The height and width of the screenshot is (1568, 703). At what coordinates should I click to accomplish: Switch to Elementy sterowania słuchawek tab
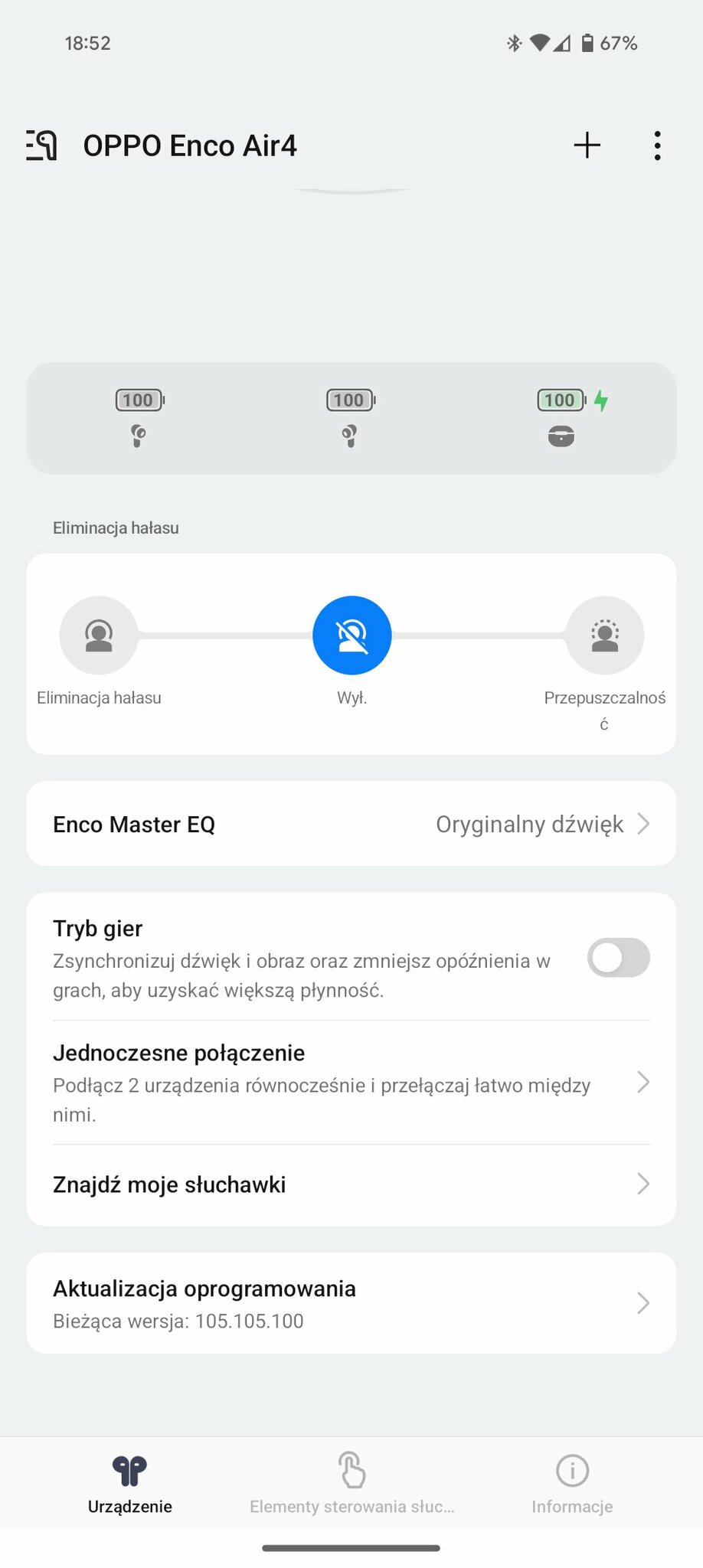(352, 1484)
